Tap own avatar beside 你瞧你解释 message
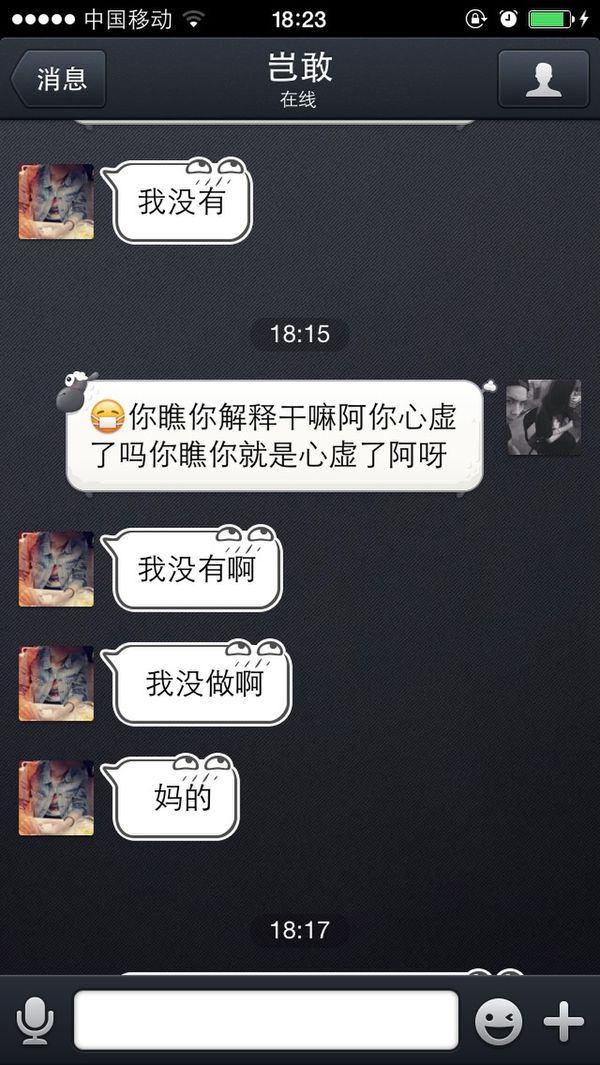Screen dimensions: 600x1065 point(544,417)
